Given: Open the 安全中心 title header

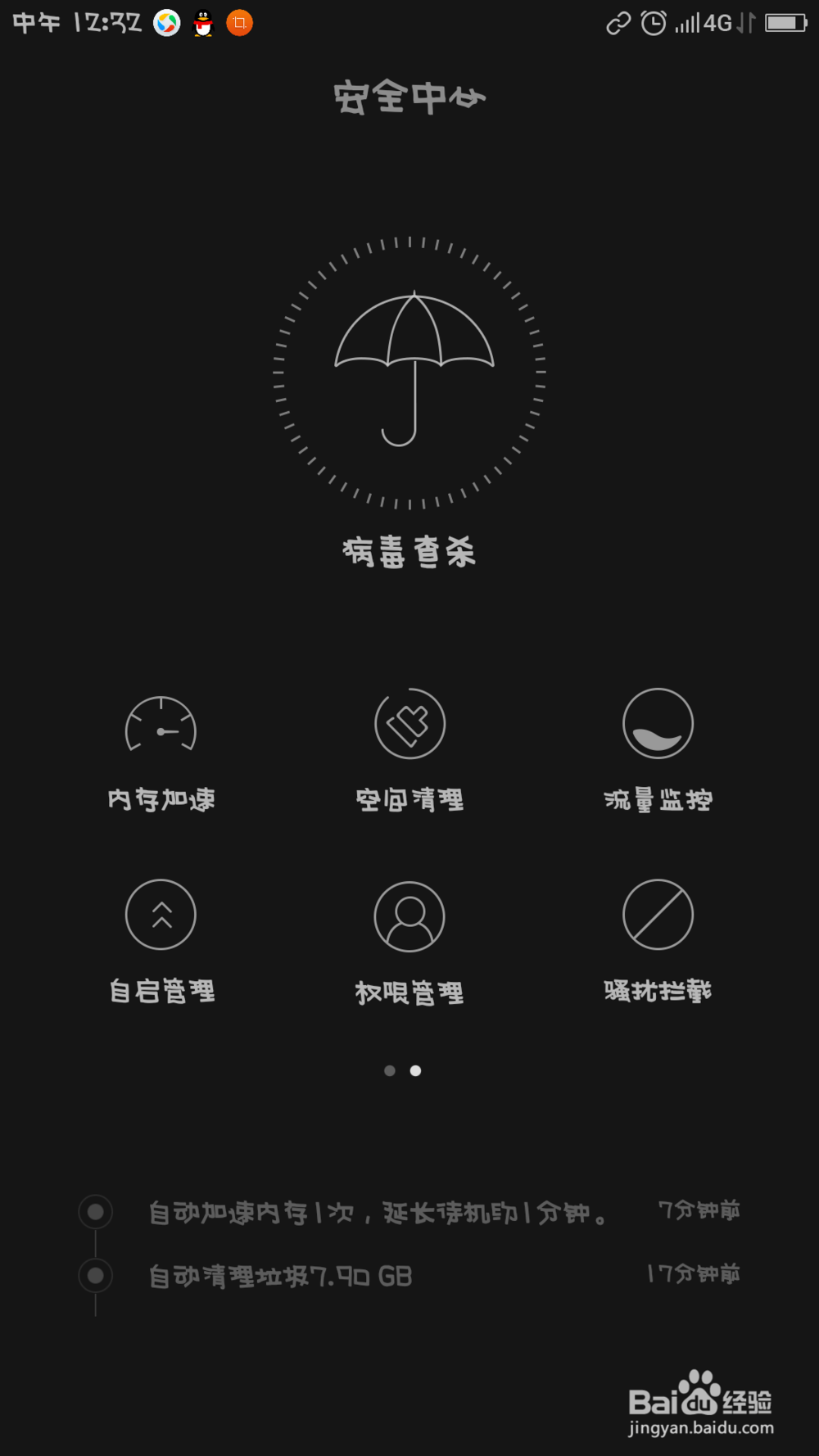Looking at the screenshot, I should [408, 97].
